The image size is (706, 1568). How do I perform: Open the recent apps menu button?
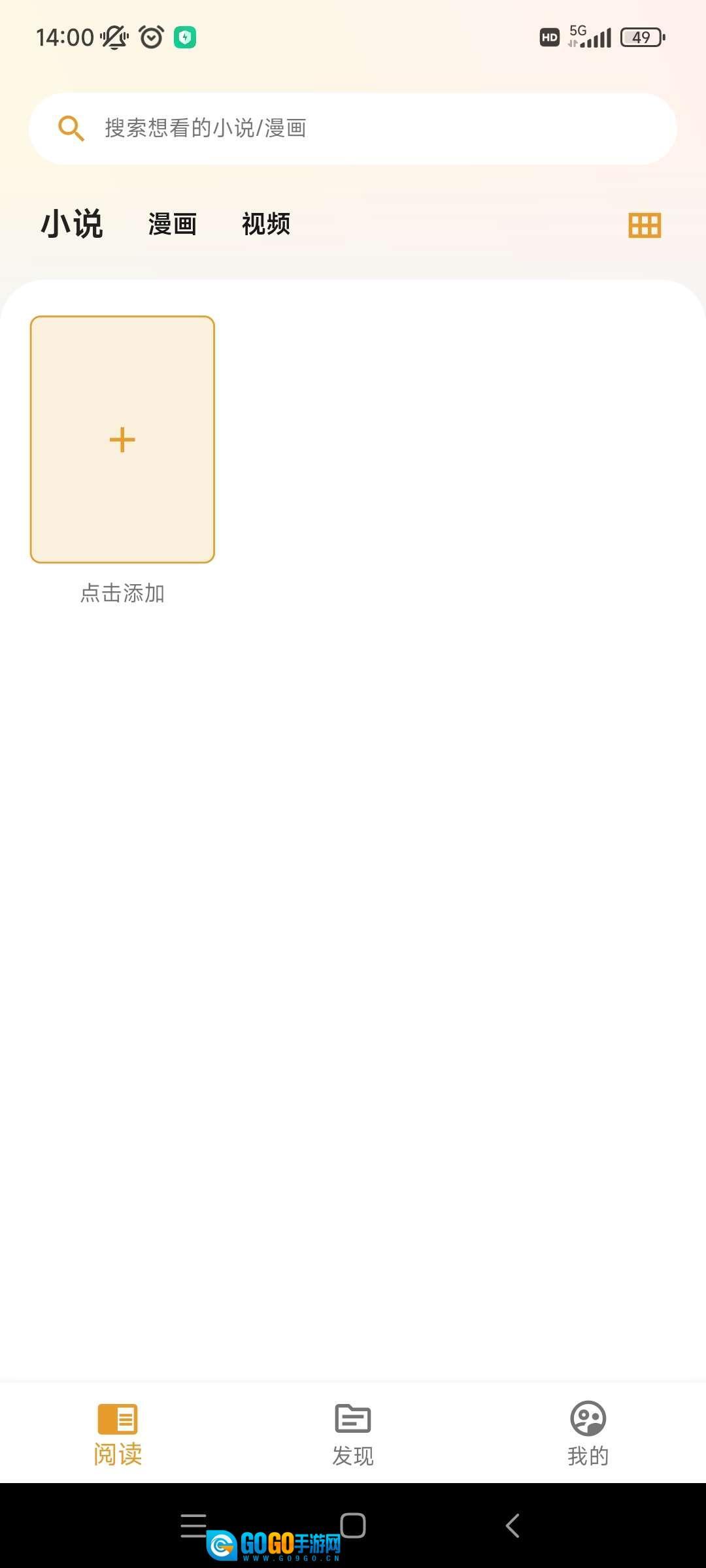(193, 1526)
